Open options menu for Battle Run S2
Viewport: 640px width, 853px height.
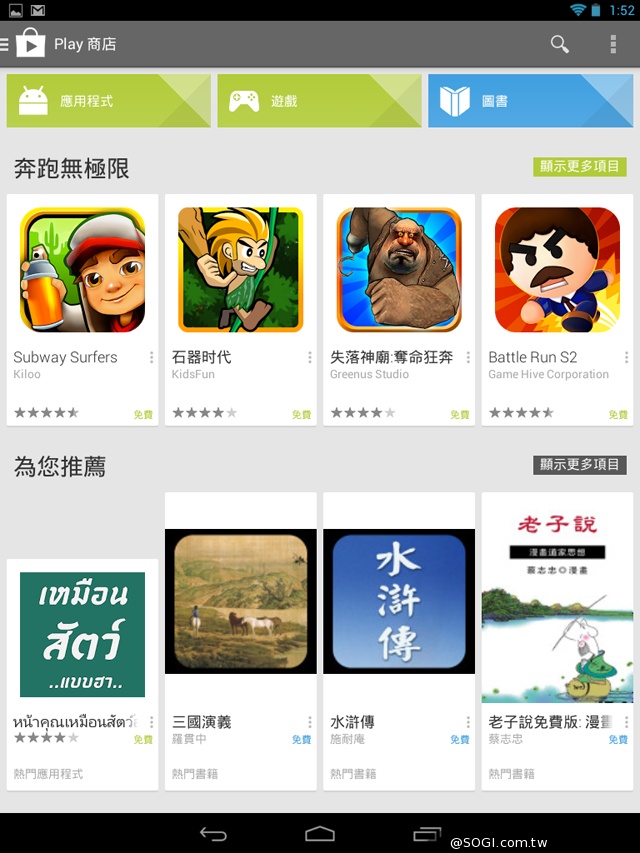click(627, 357)
